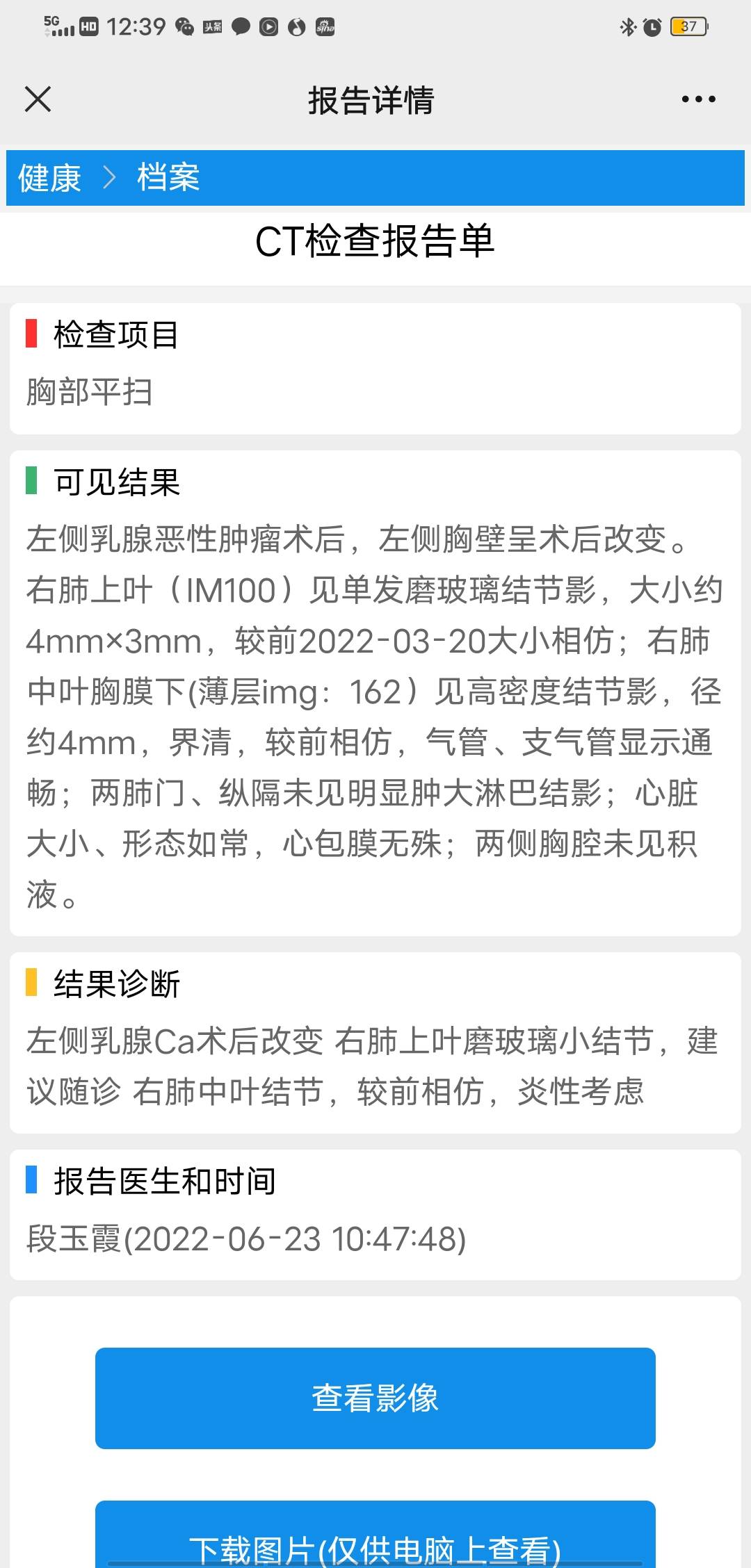
Task: Tap the HD indicator in status bar
Action: point(88,26)
